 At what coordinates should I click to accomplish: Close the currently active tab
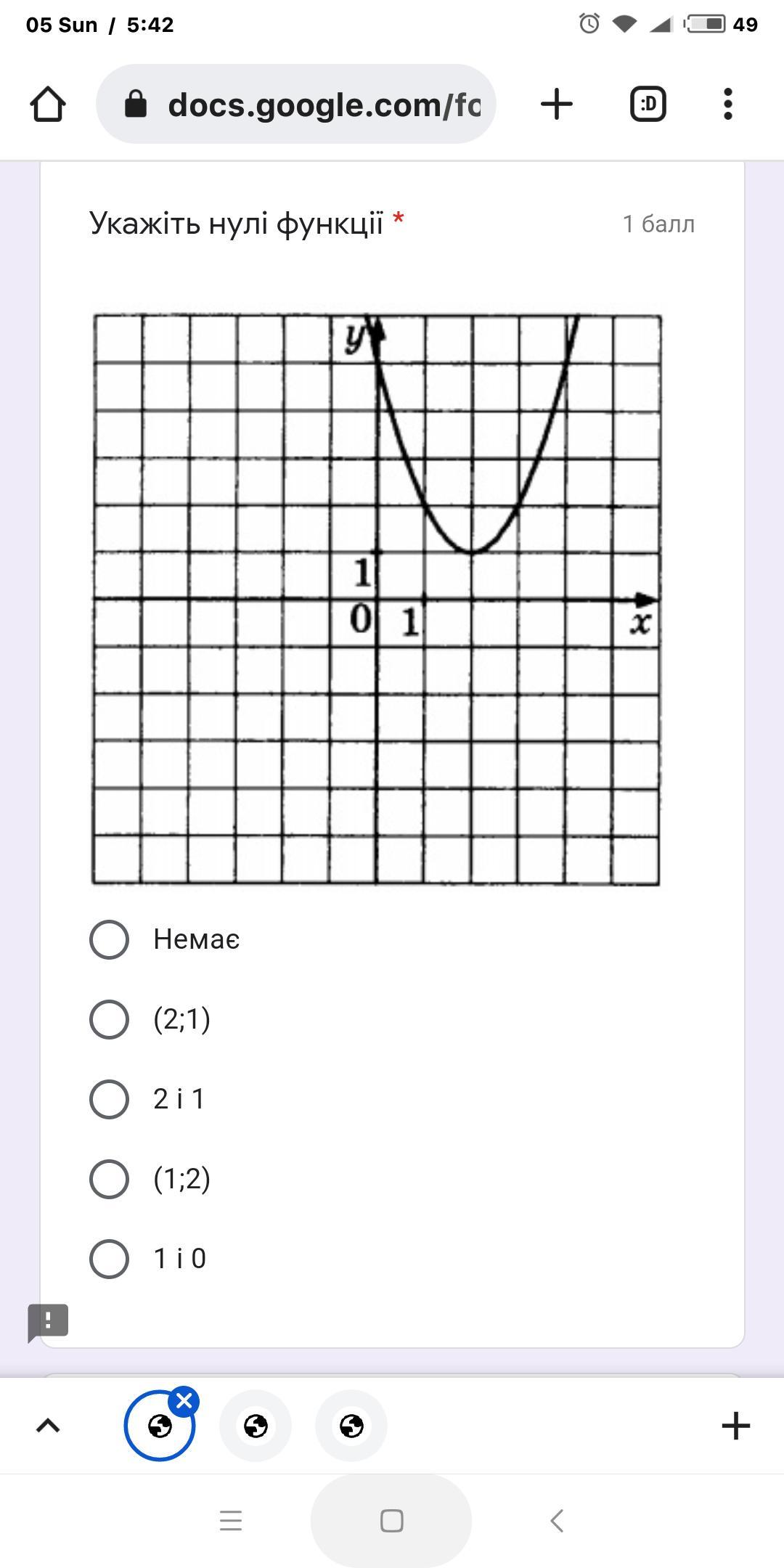pyautogui.click(x=184, y=1401)
